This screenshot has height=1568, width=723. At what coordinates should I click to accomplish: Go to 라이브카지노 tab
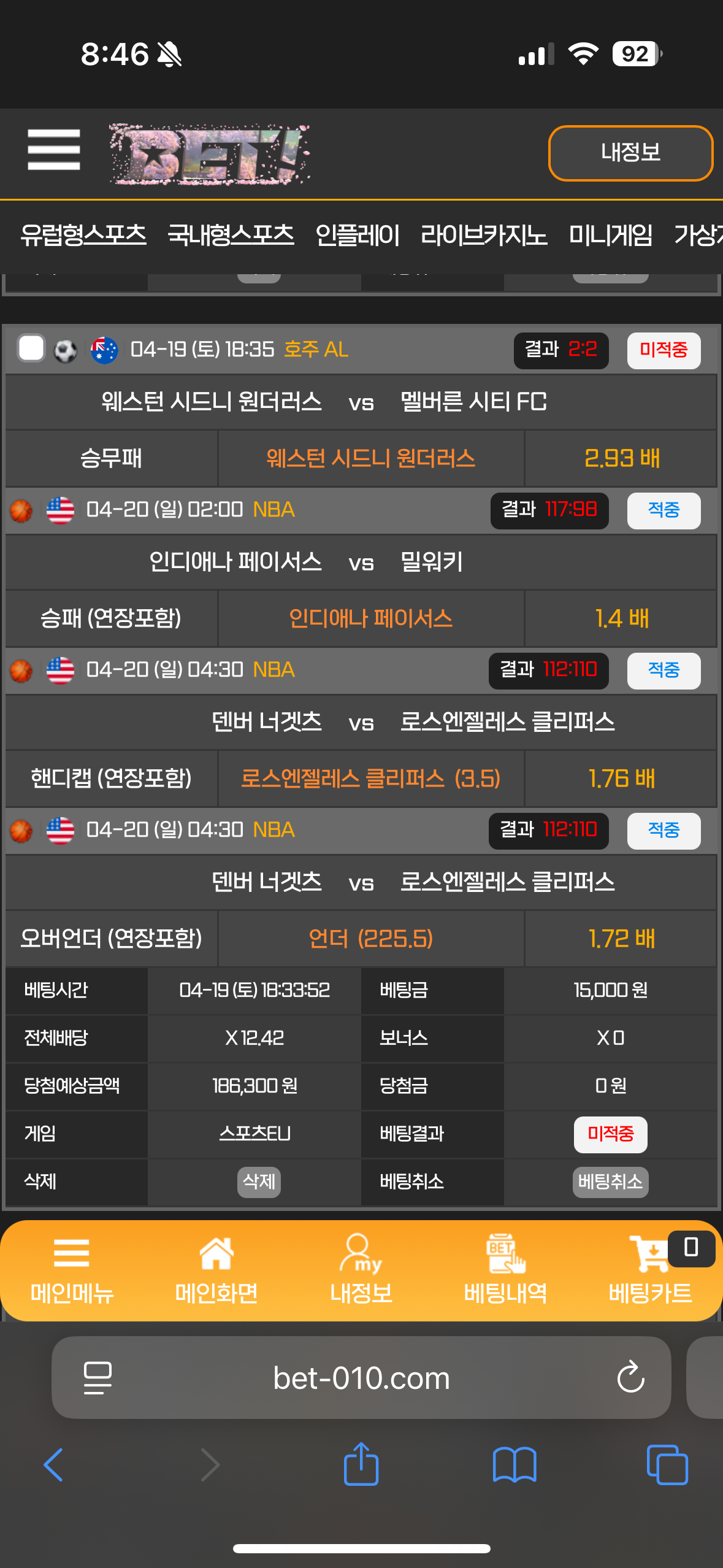tap(483, 236)
